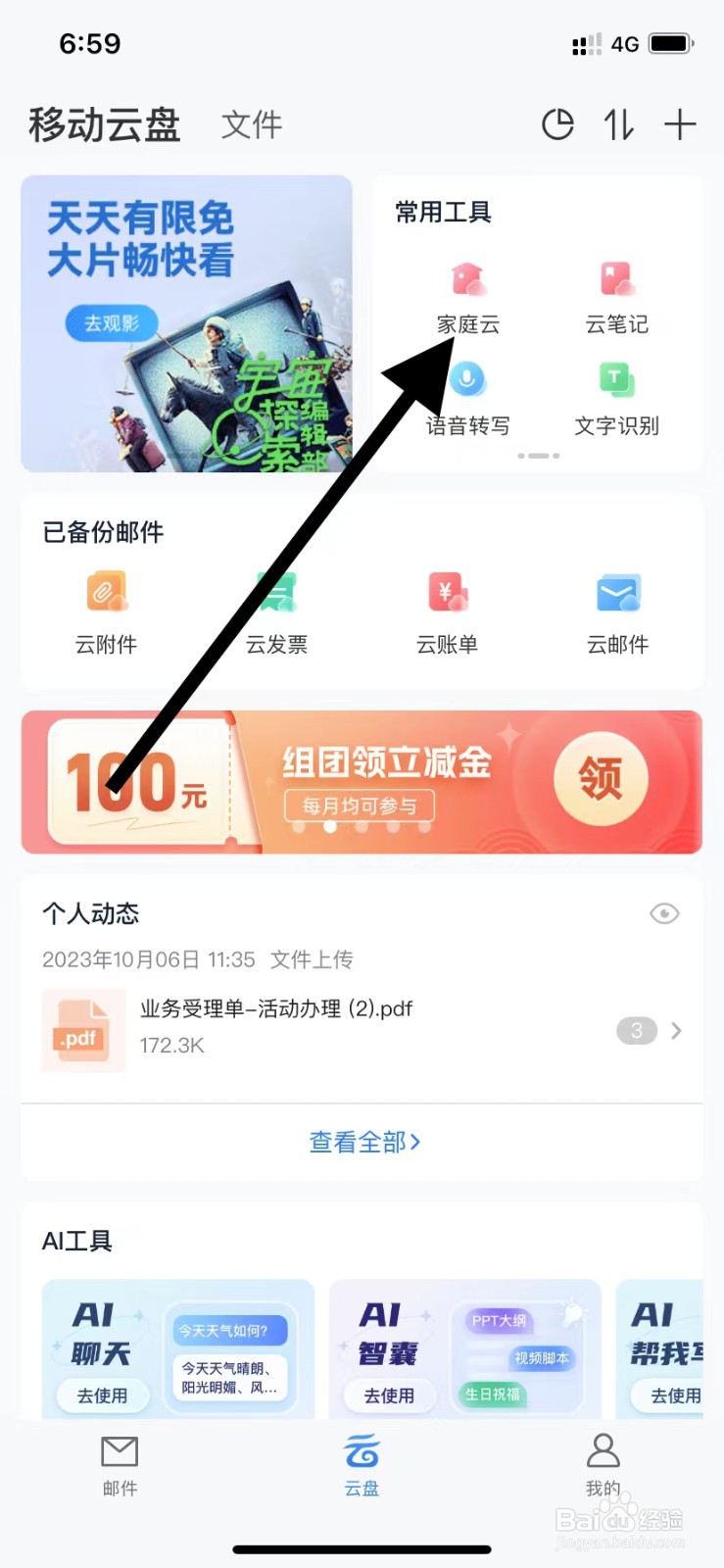Tap the plus icon to upload

click(680, 124)
